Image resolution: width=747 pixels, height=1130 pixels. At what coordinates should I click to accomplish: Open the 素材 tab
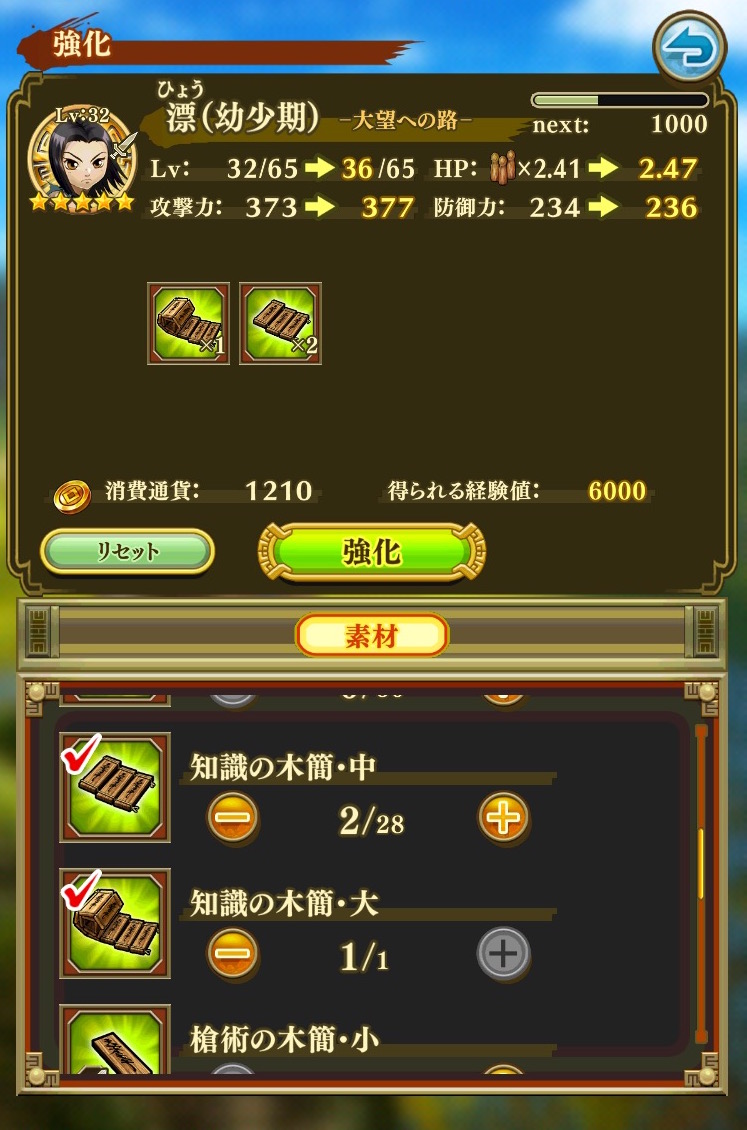[x=372, y=636]
